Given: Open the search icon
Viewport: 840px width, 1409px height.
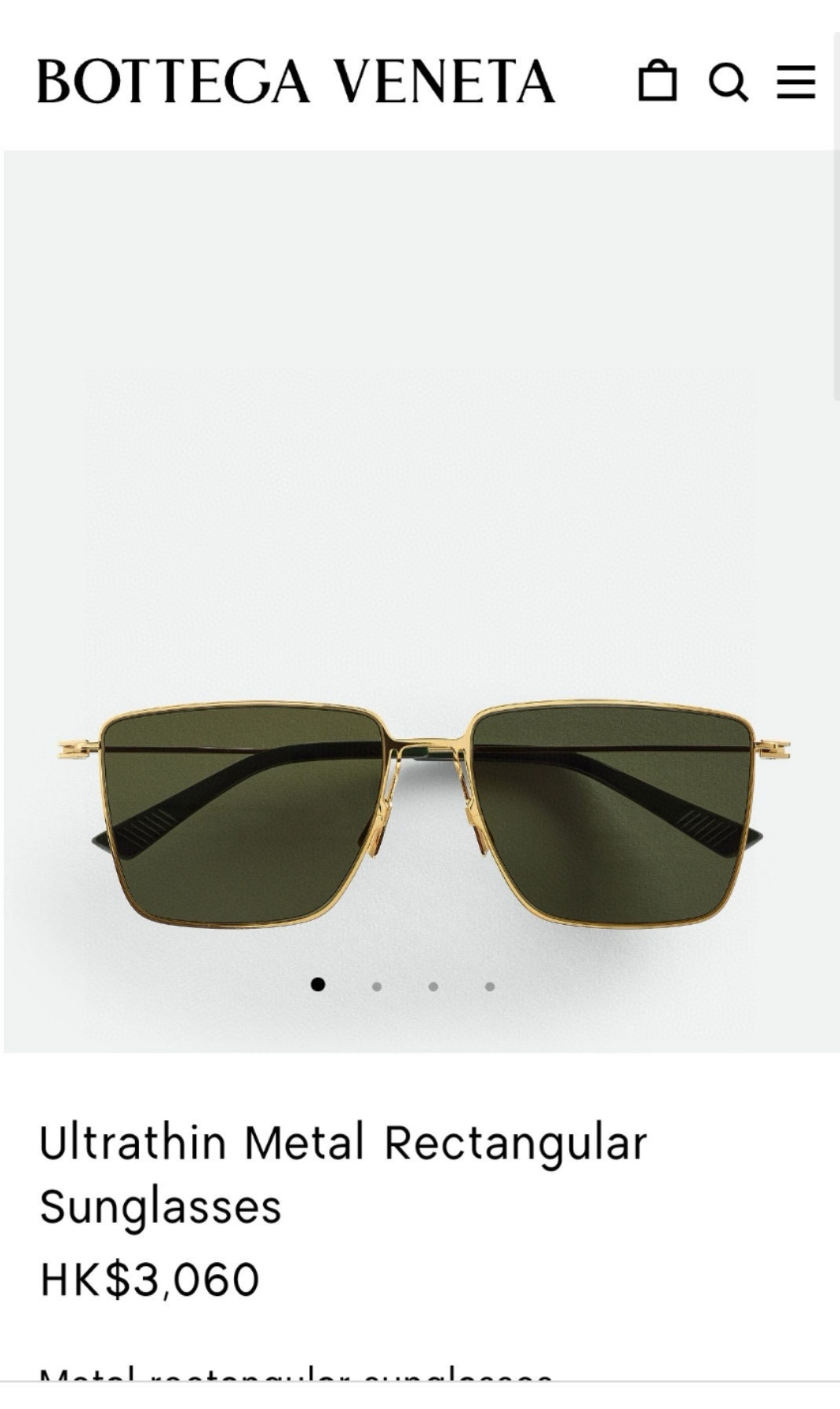Looking at the screenshot, I should point(728,81).
